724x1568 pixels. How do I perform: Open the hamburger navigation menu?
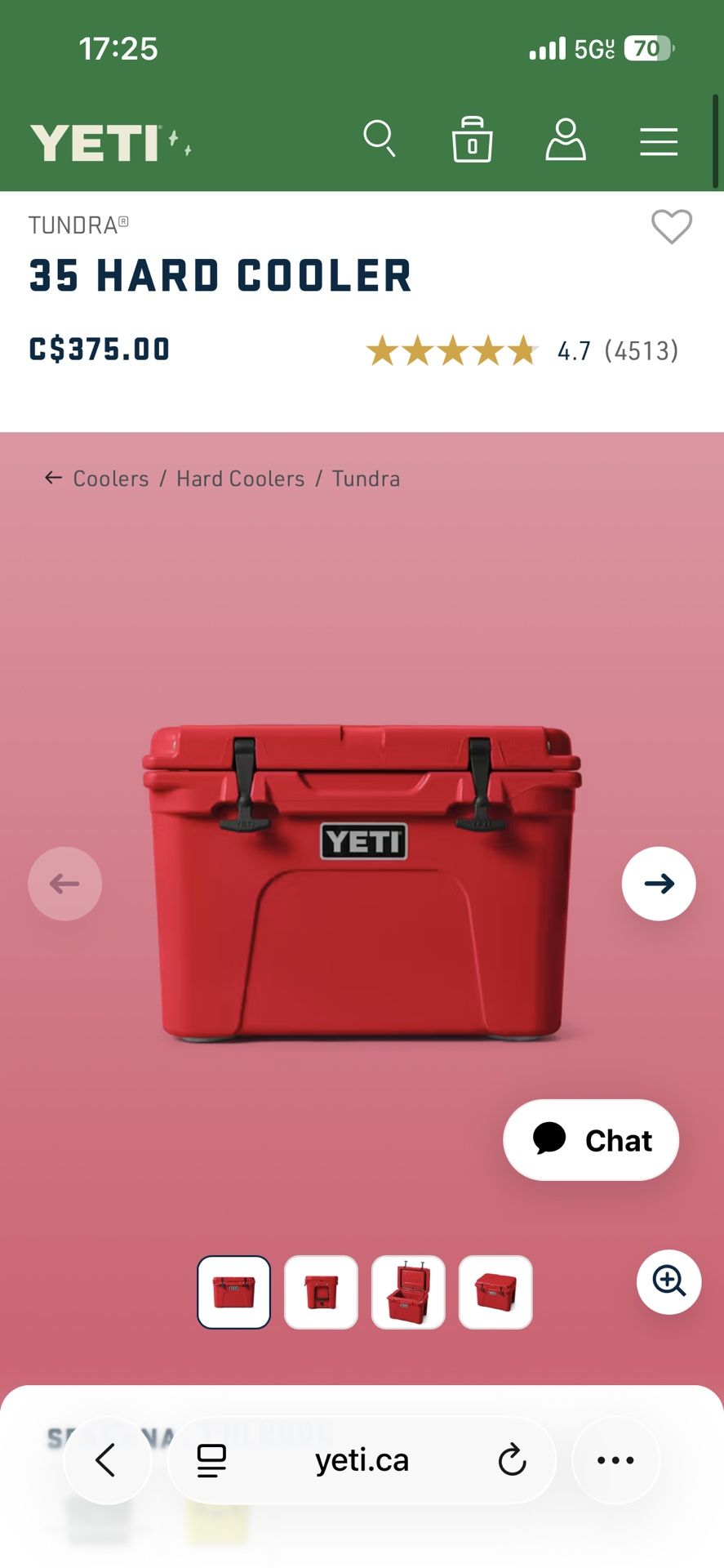(658, 140)
